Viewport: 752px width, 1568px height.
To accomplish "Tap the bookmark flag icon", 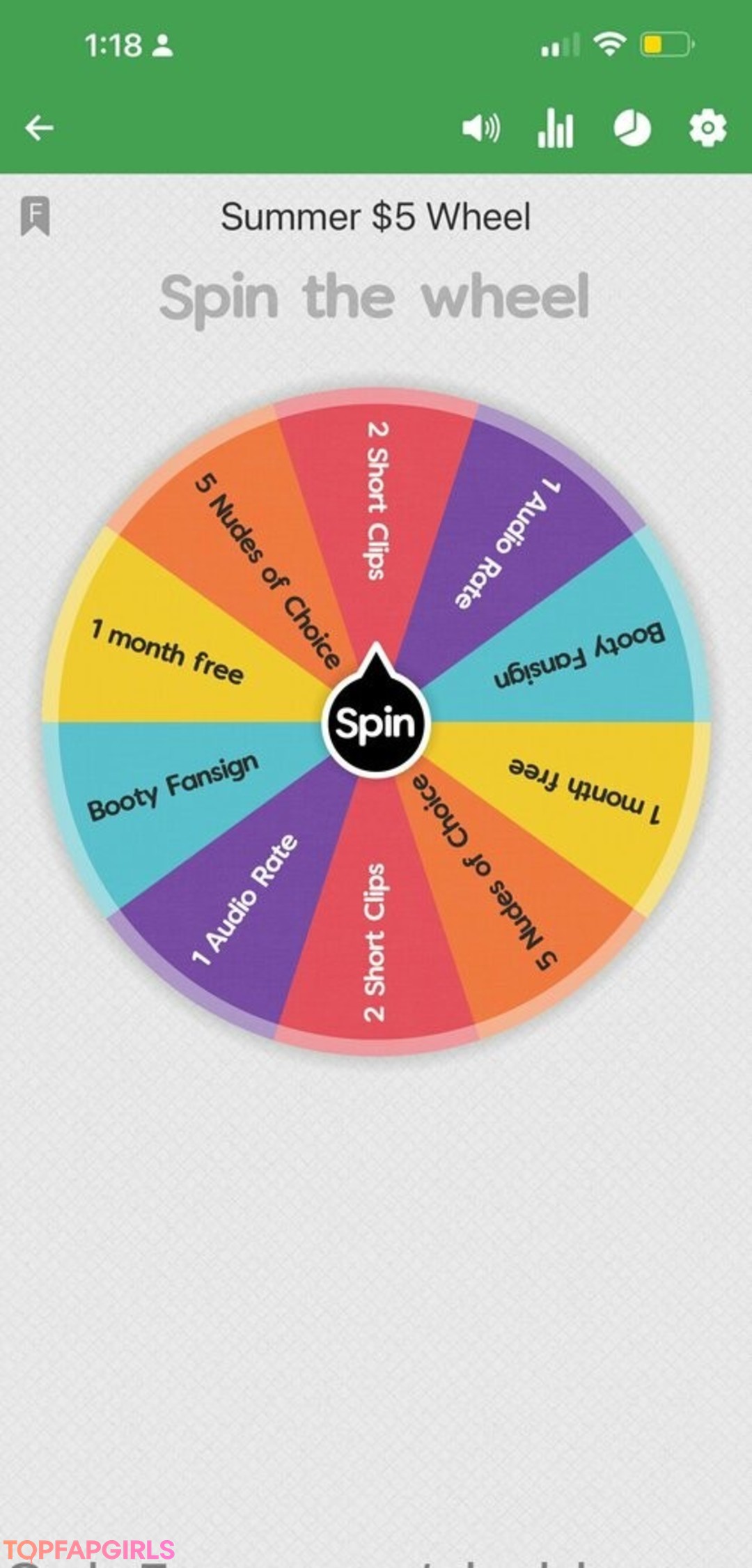I will (36, 215).
